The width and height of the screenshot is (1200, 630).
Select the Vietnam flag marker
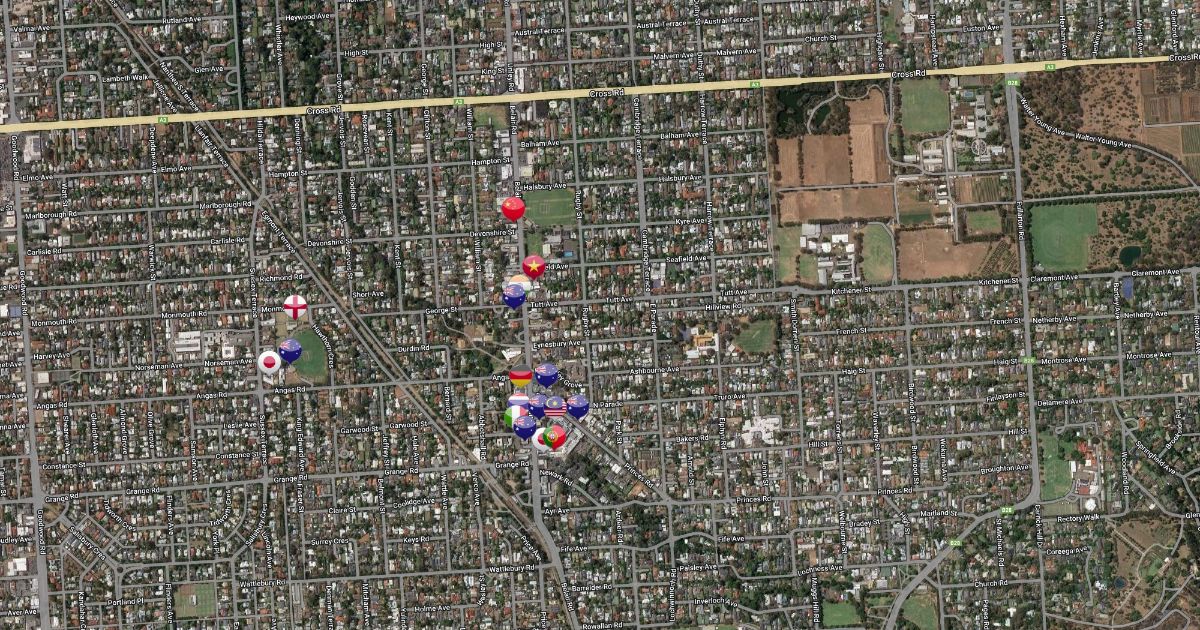[534, 266]
